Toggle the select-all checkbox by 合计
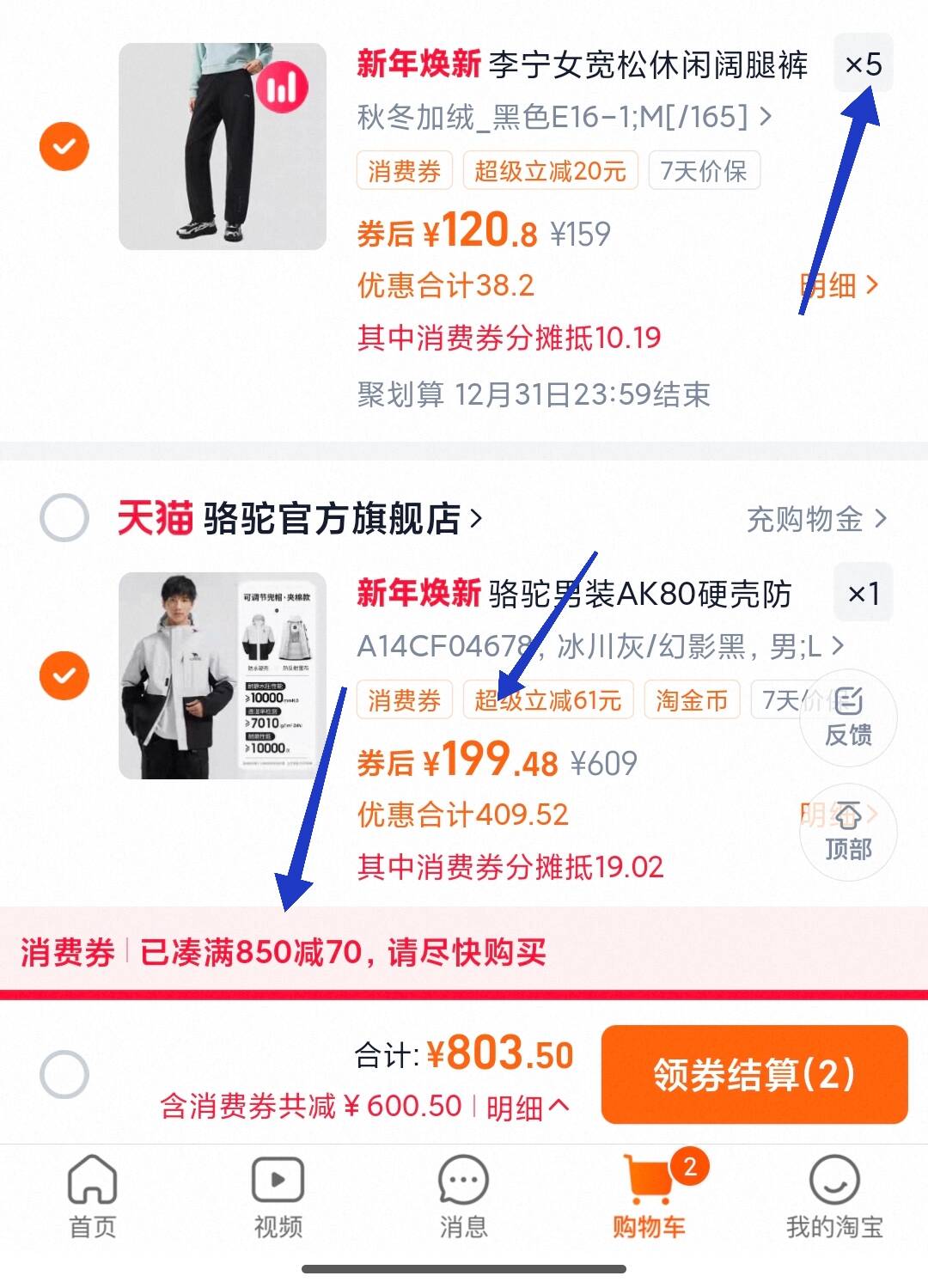This screenshot has width=928, height=1288. (x=64, y=1074)
